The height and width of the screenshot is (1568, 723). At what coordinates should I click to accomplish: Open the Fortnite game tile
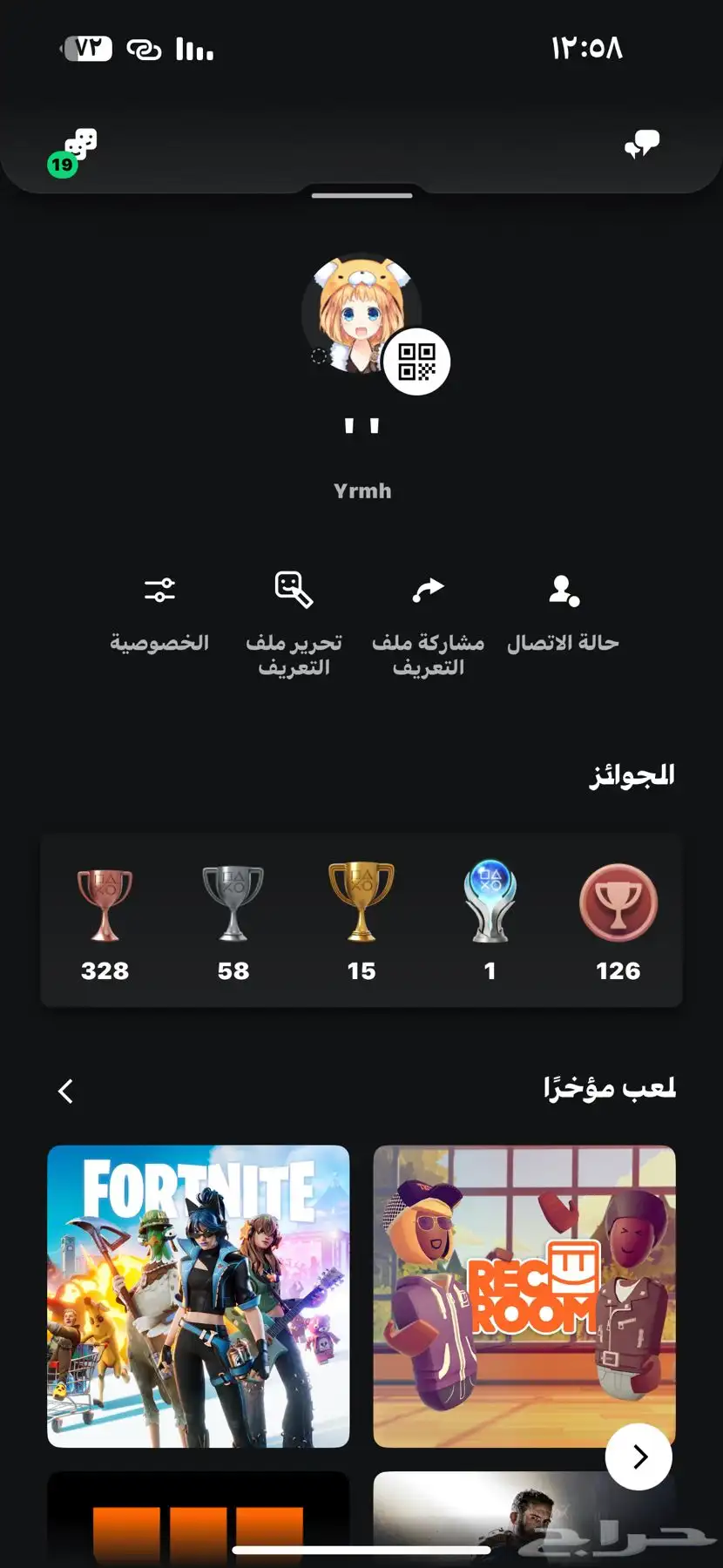[199, 1296]
